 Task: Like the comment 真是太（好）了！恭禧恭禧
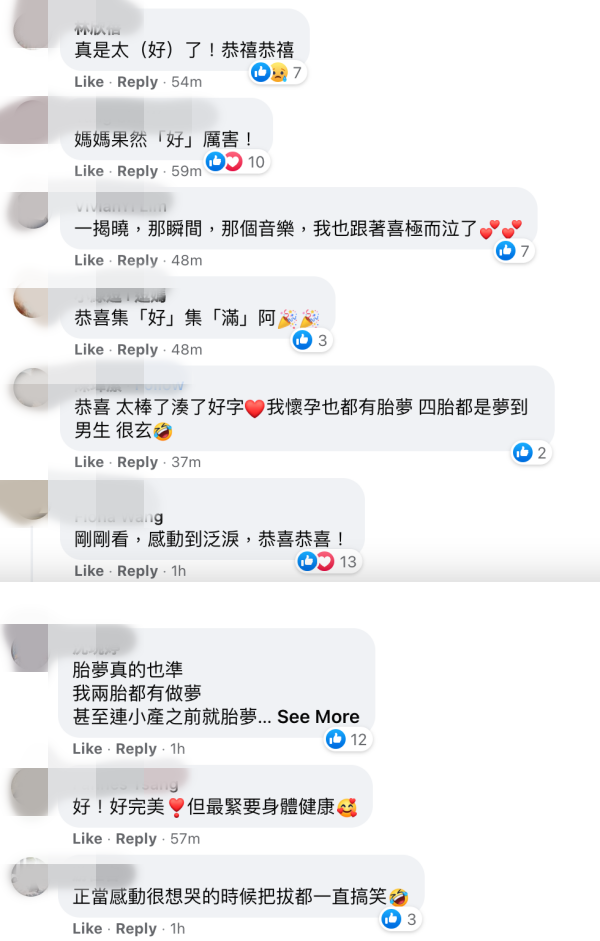[x=88, y=81]
